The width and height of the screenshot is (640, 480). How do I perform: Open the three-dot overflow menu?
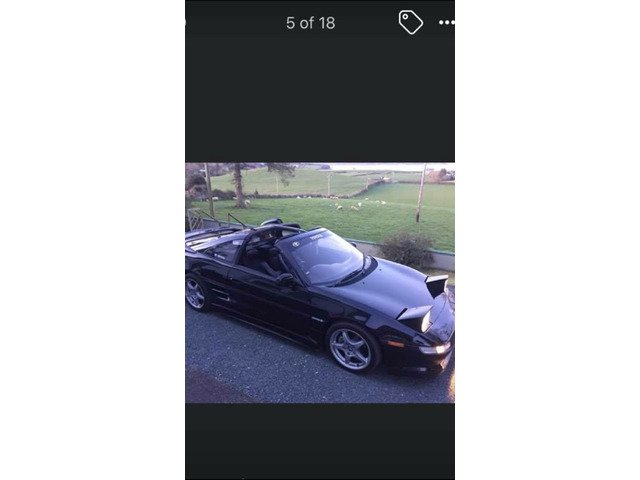[446, 22]
